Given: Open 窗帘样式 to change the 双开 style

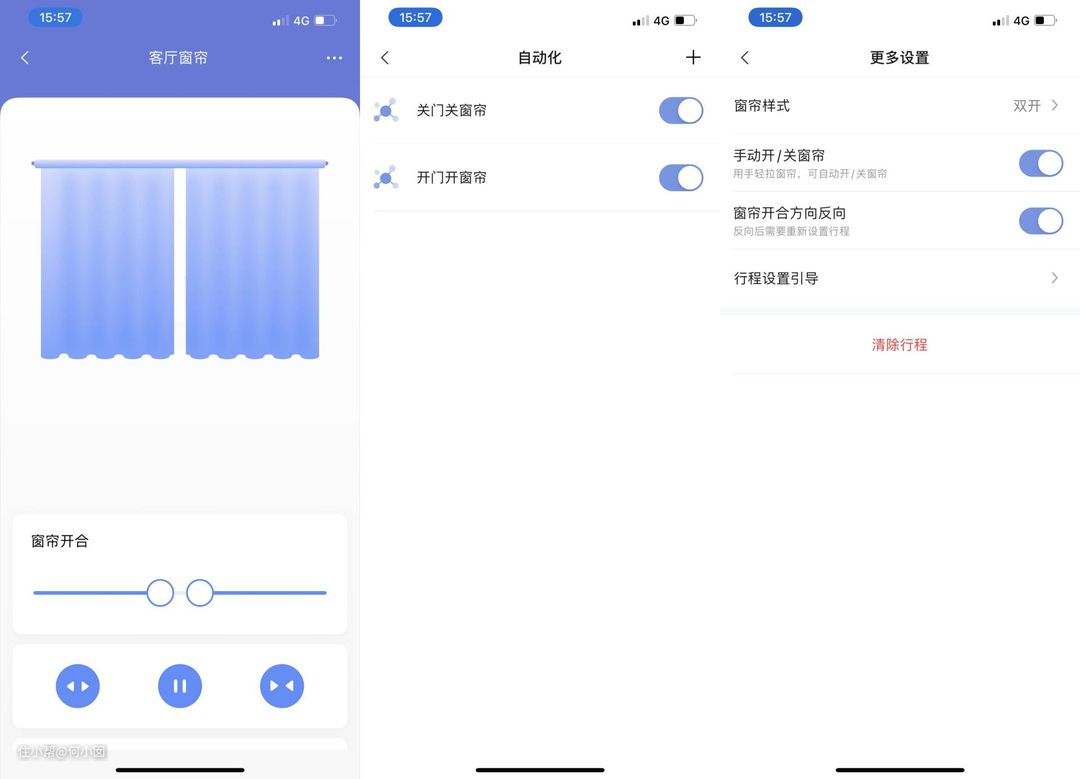Looking at the screenshot, I should (900, 105).
